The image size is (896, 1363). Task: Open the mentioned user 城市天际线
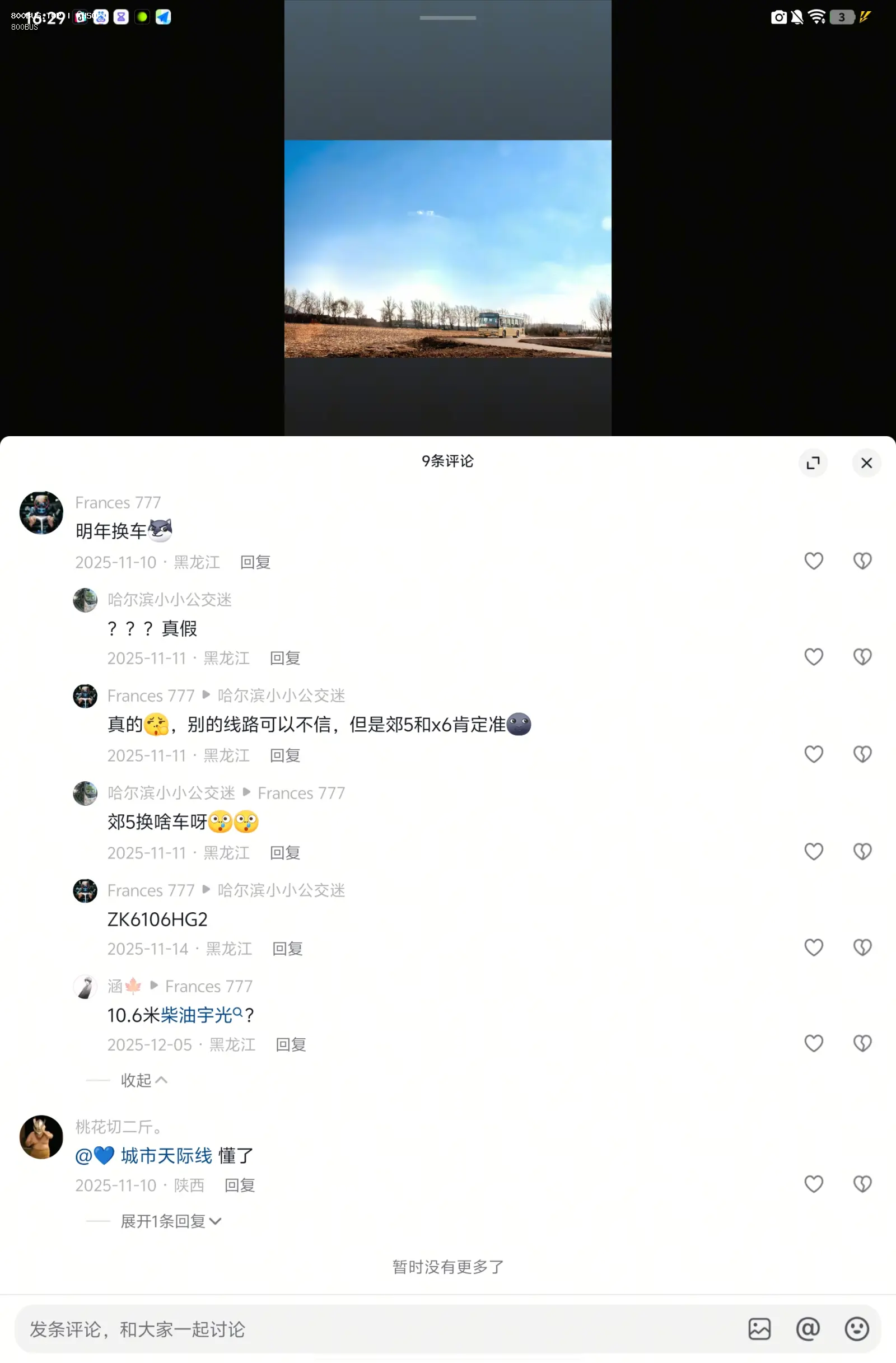[x=165, y=1156]
